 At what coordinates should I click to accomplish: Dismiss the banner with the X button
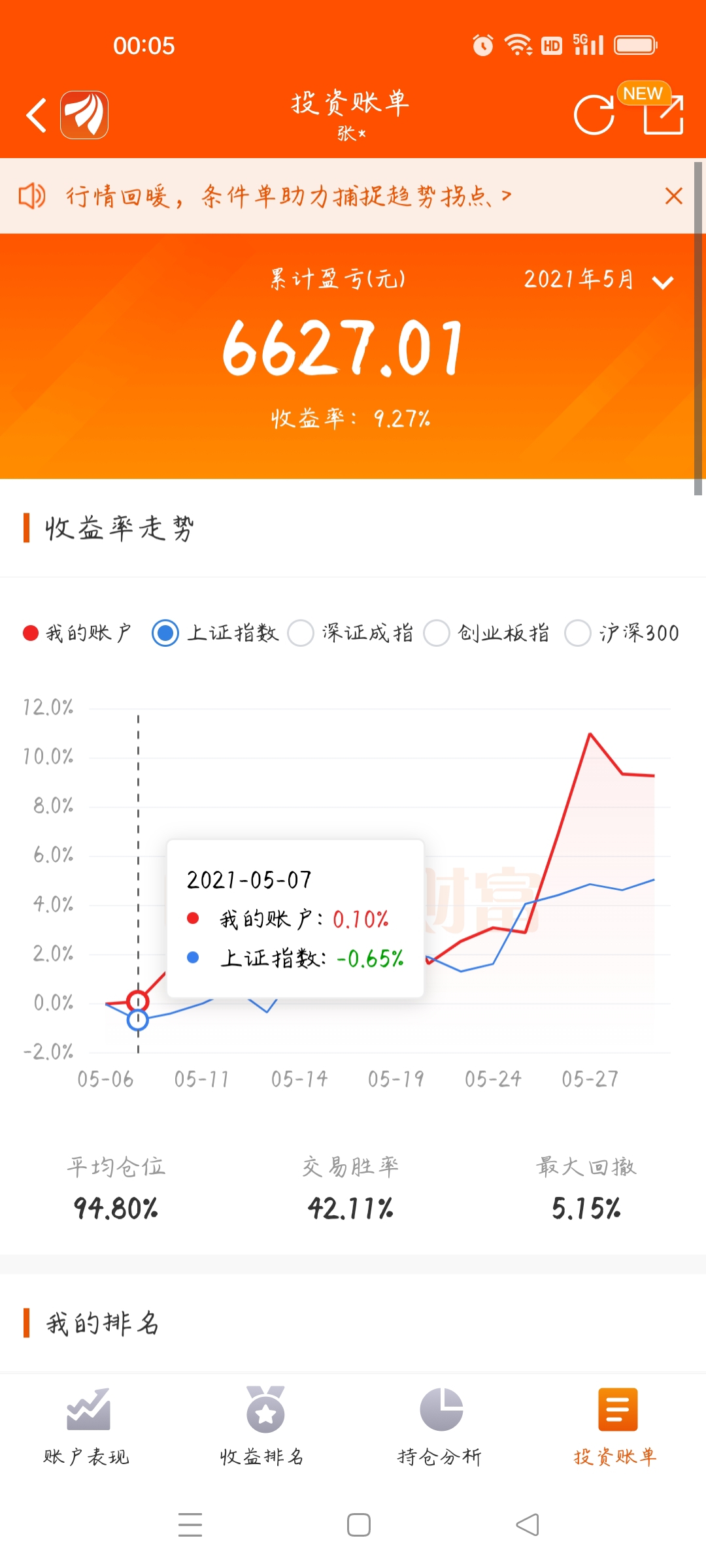coord(674,195)
